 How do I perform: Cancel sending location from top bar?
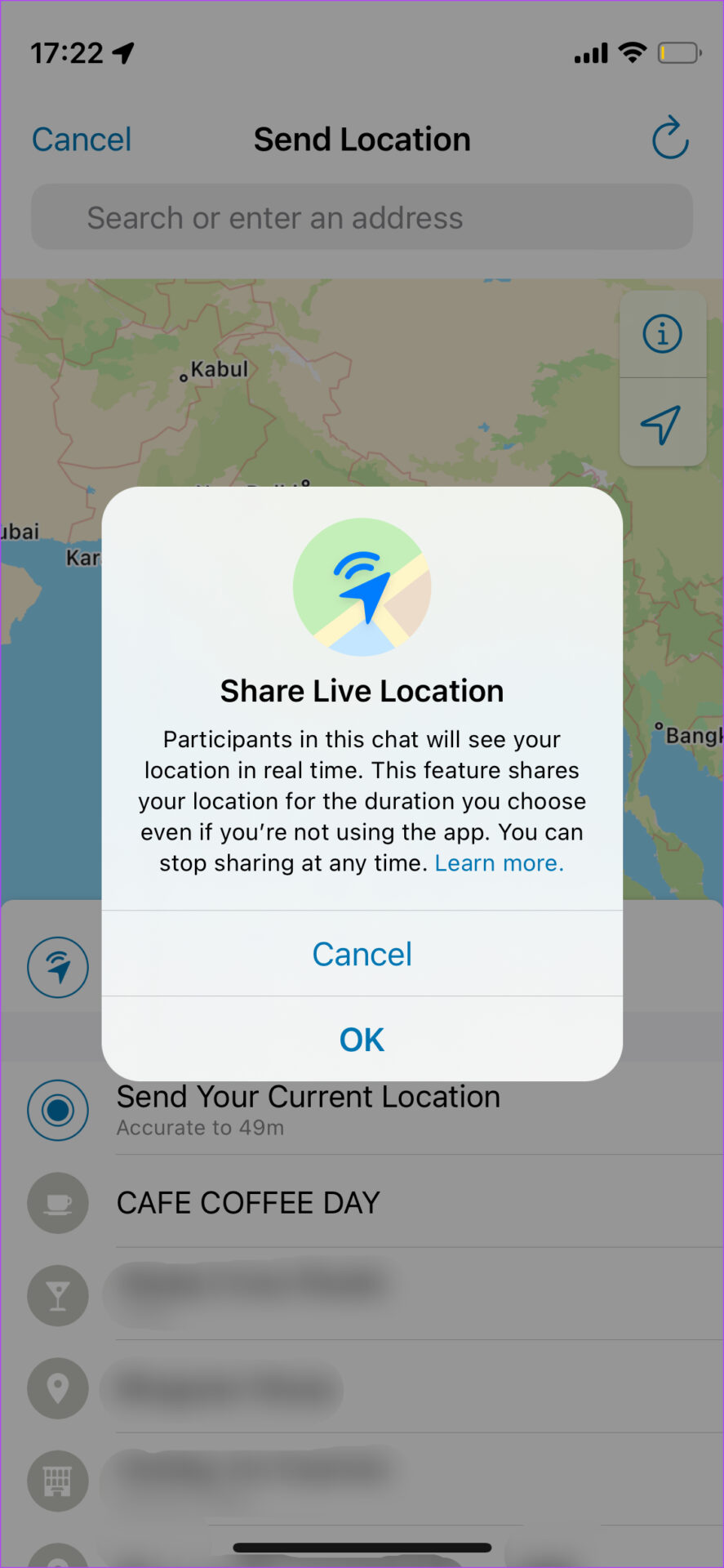point(82,140)
